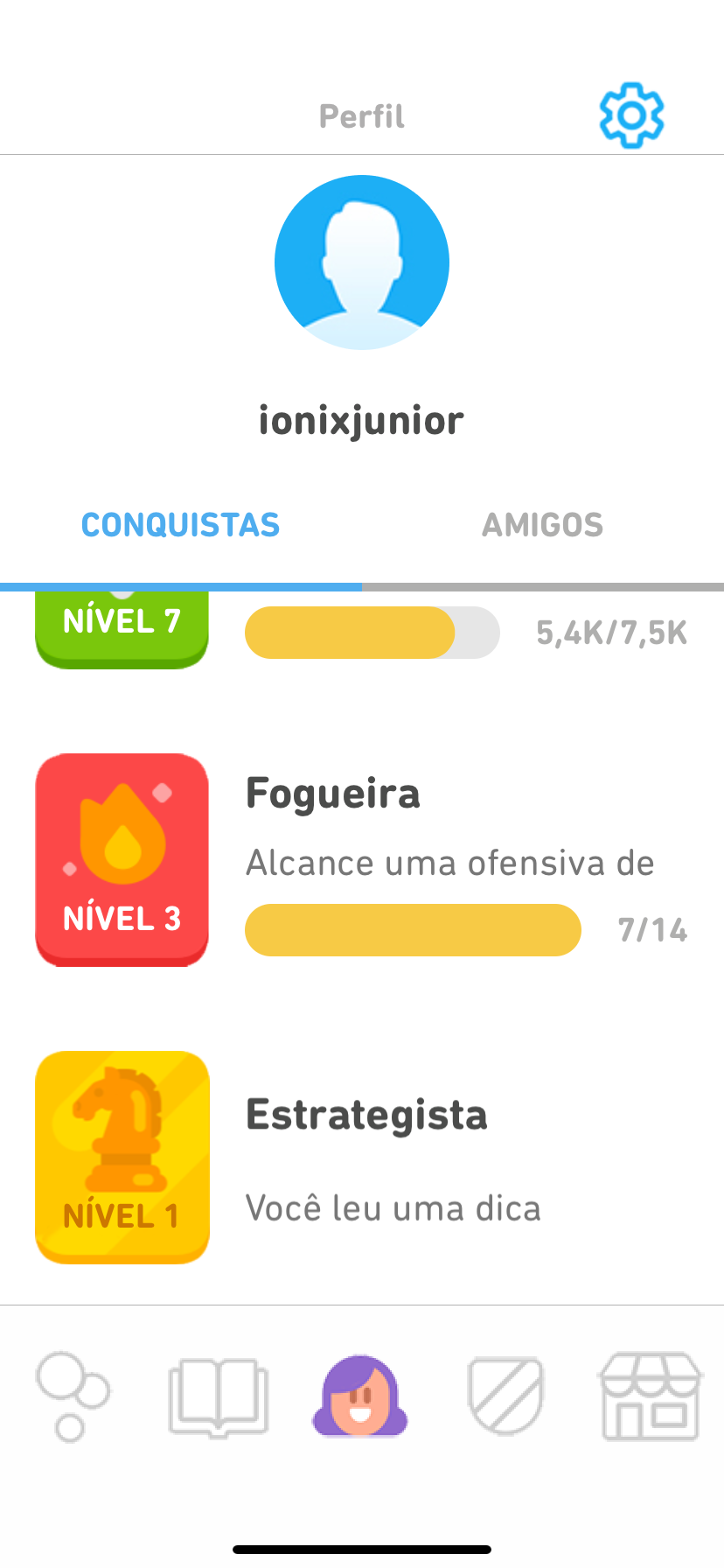Open settings via the gear icon
This screenshot has height=1568, width=724.
631,115
